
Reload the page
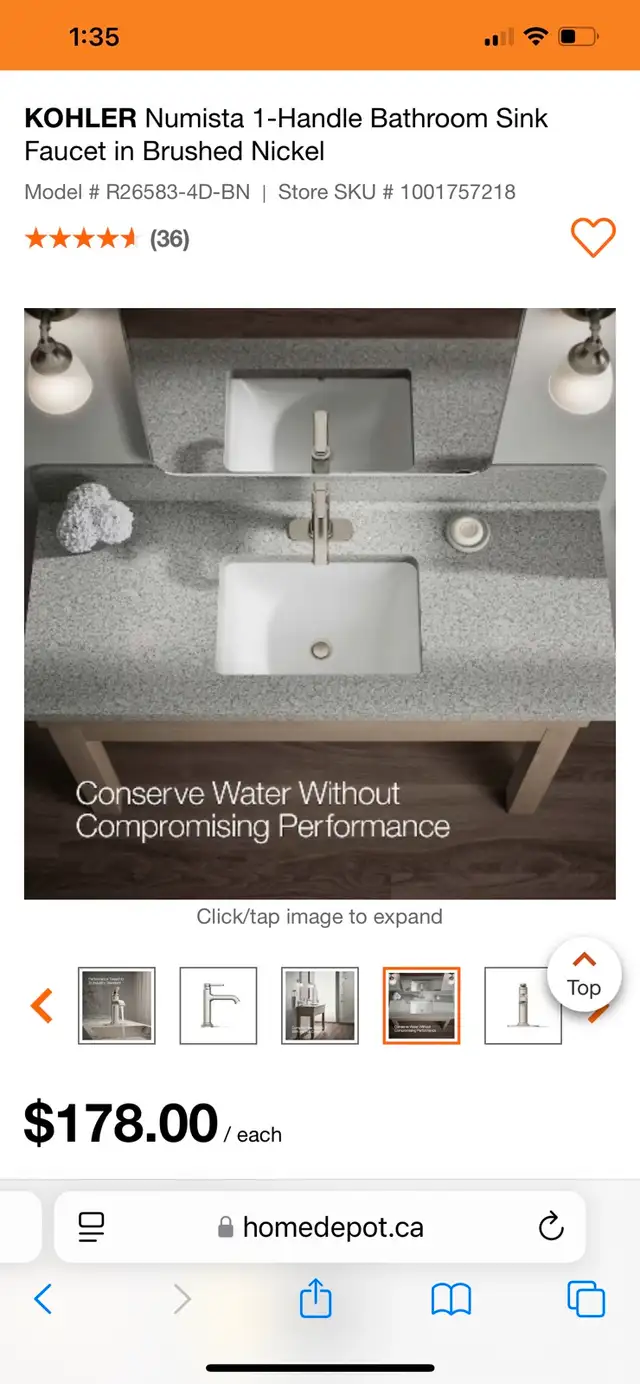click(x=551, y=1227)
